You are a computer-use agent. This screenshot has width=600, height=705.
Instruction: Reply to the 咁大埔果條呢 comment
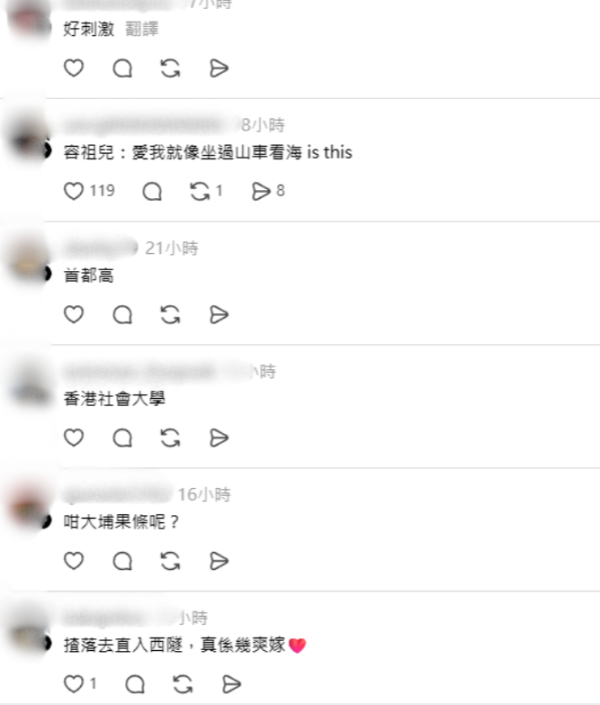click(x=122, y=560)
